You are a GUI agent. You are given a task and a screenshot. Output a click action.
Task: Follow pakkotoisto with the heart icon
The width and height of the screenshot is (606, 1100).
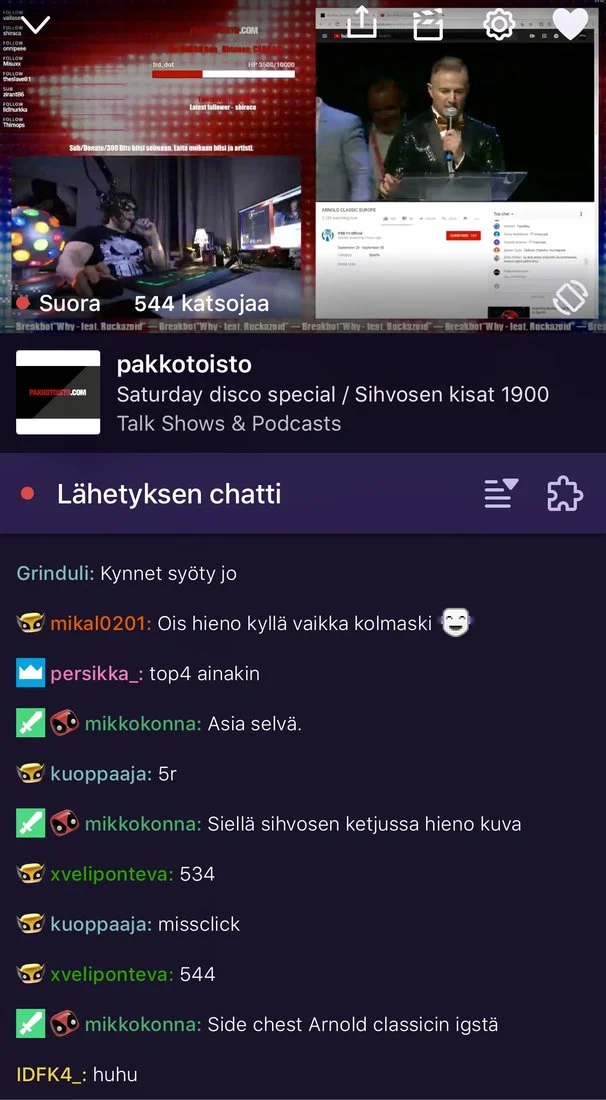pos(570,24)
